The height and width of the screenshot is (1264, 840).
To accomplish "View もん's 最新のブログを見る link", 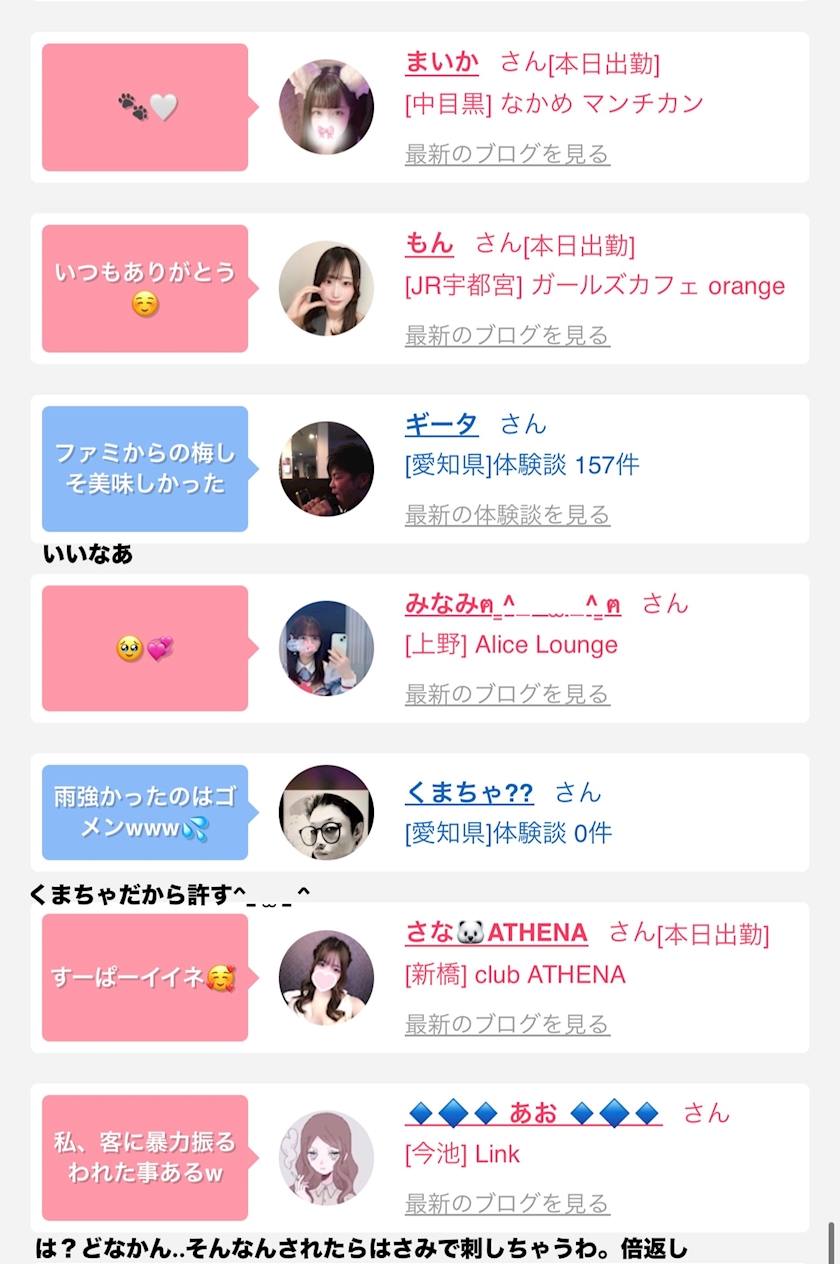I will (507, 335).
